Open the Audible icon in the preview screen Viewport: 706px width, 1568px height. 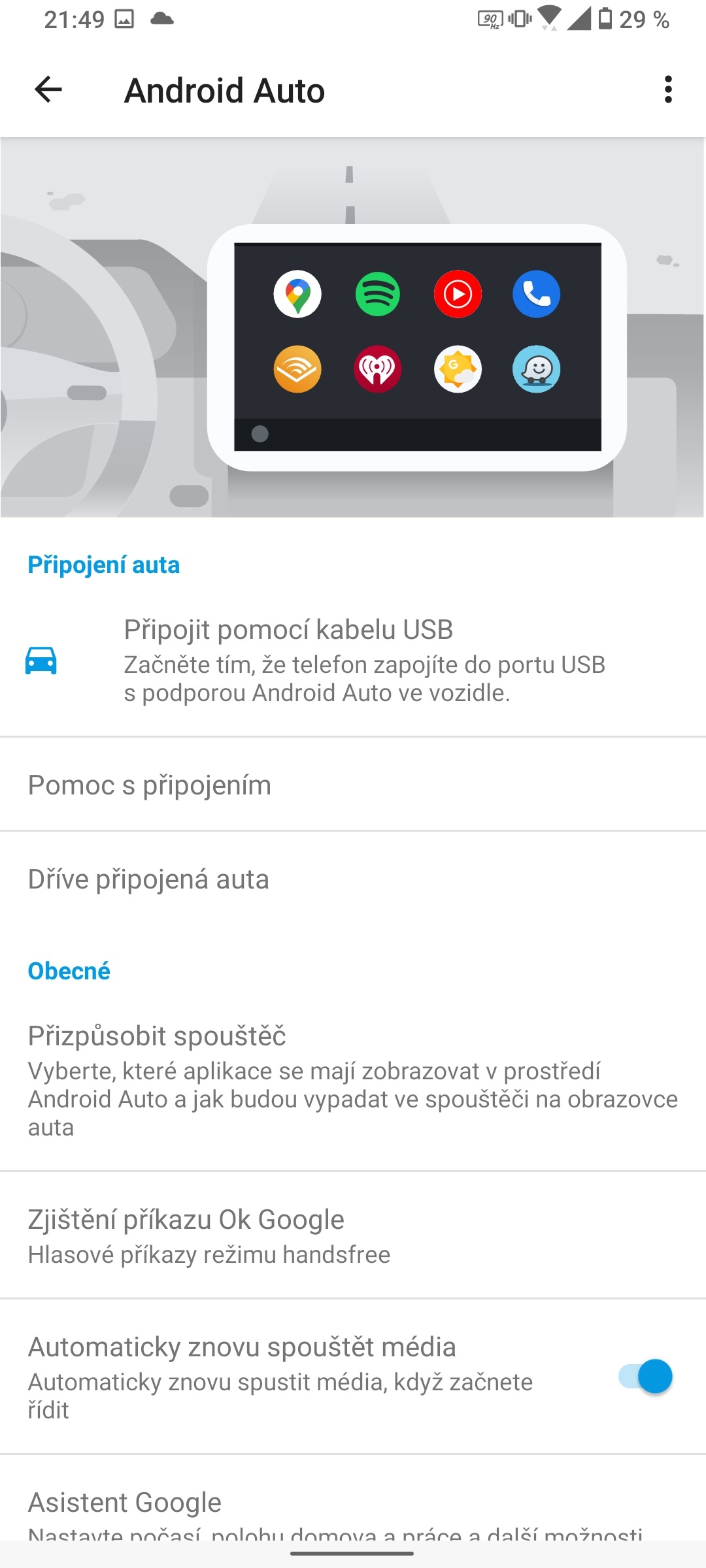[298, 369]
